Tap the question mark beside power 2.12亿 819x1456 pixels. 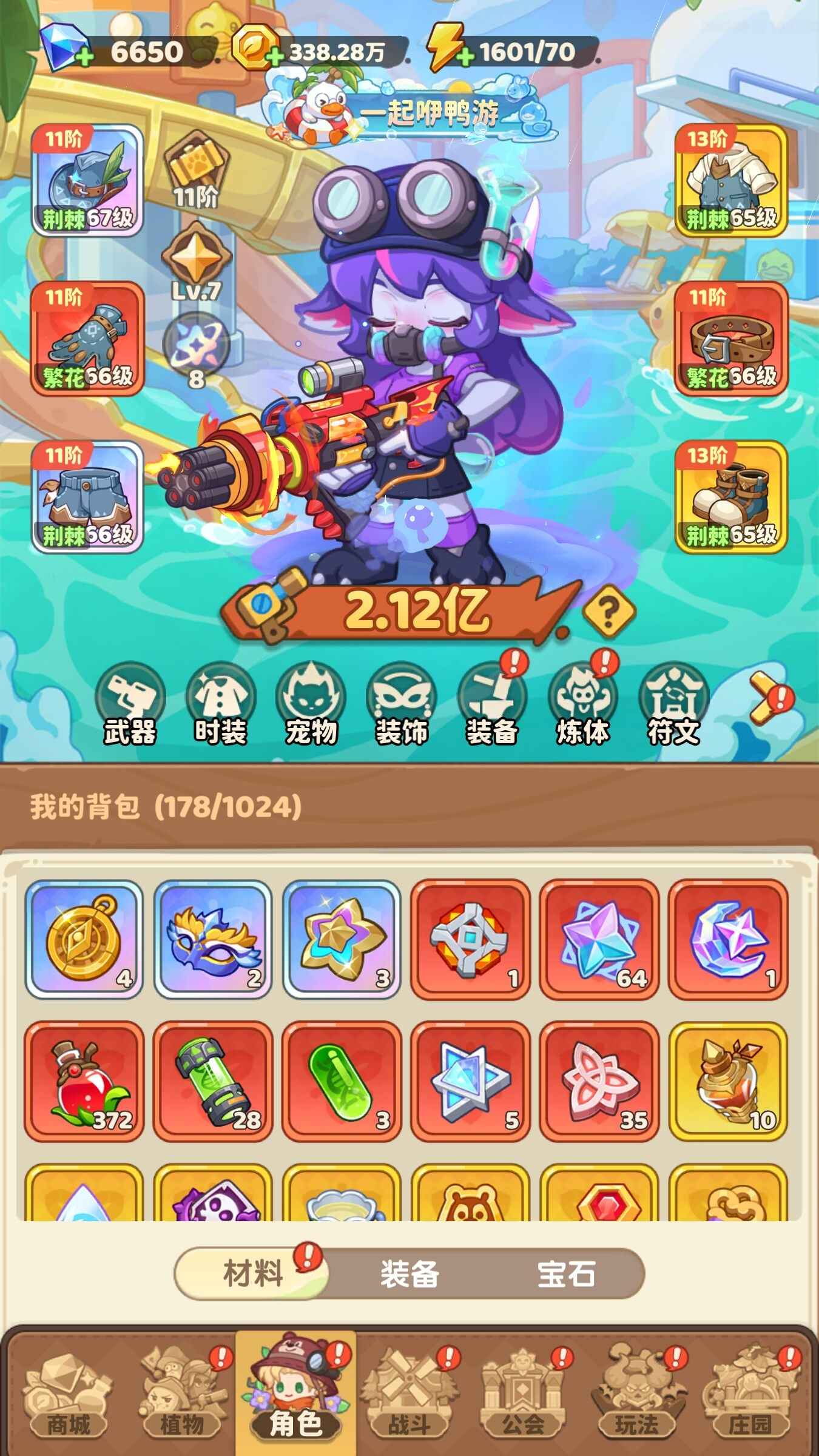[x=608, y=612]
